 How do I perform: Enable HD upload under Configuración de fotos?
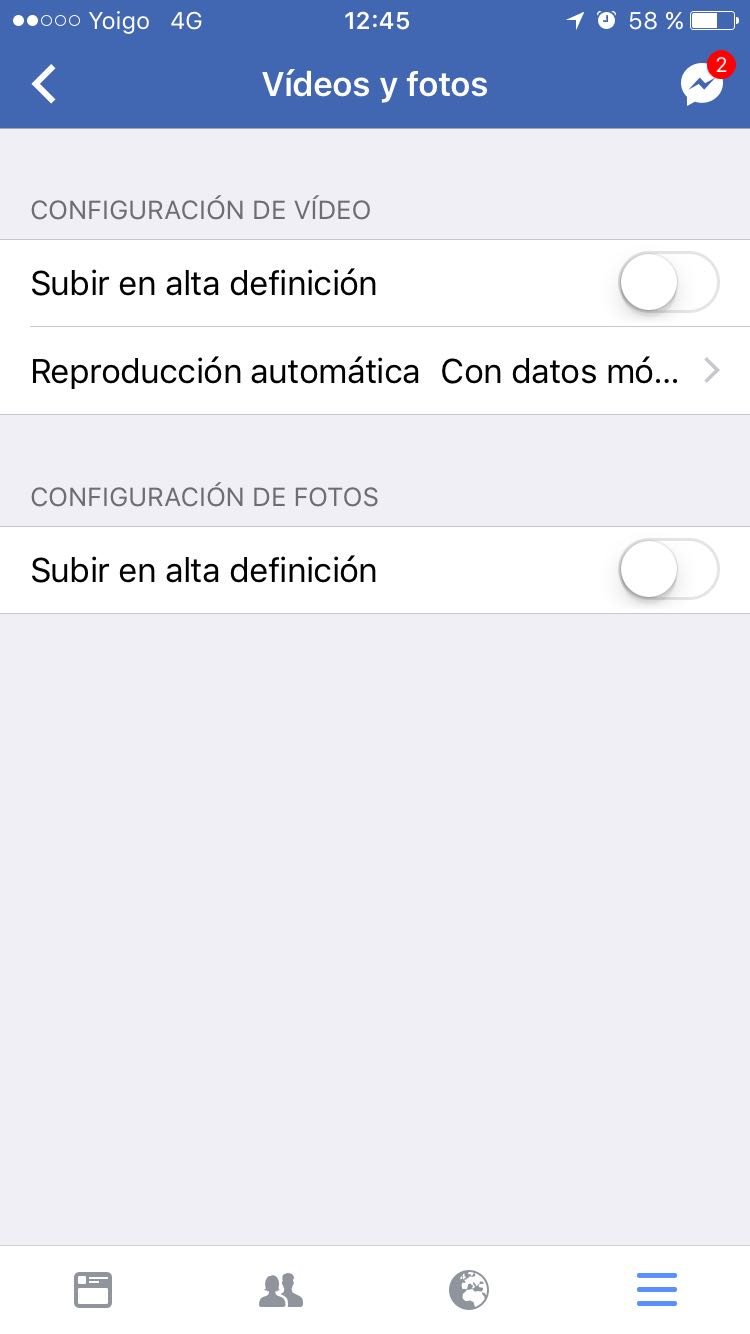coord(669,570)
